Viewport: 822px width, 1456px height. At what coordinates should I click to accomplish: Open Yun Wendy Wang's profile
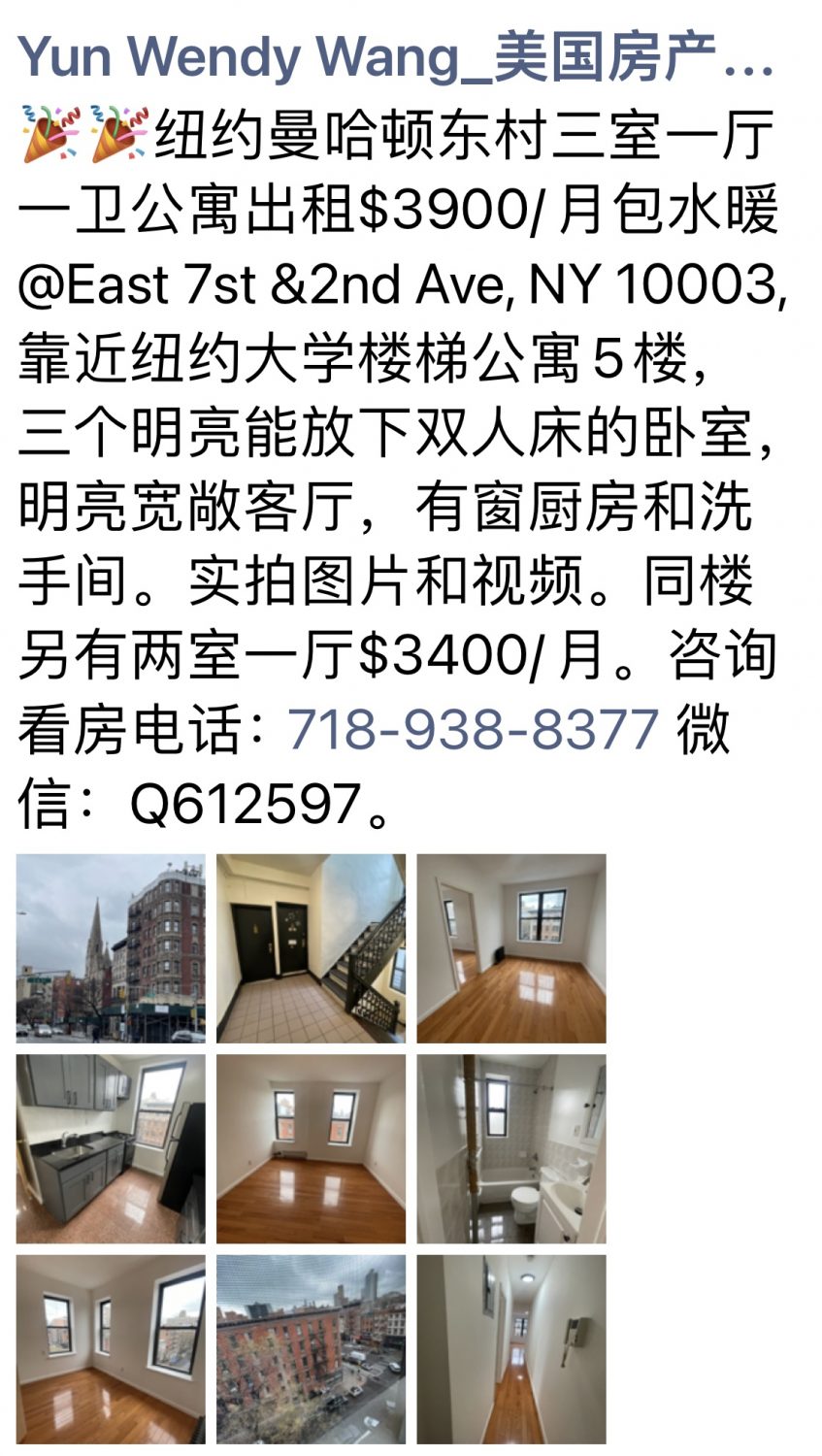pos(394,57)
